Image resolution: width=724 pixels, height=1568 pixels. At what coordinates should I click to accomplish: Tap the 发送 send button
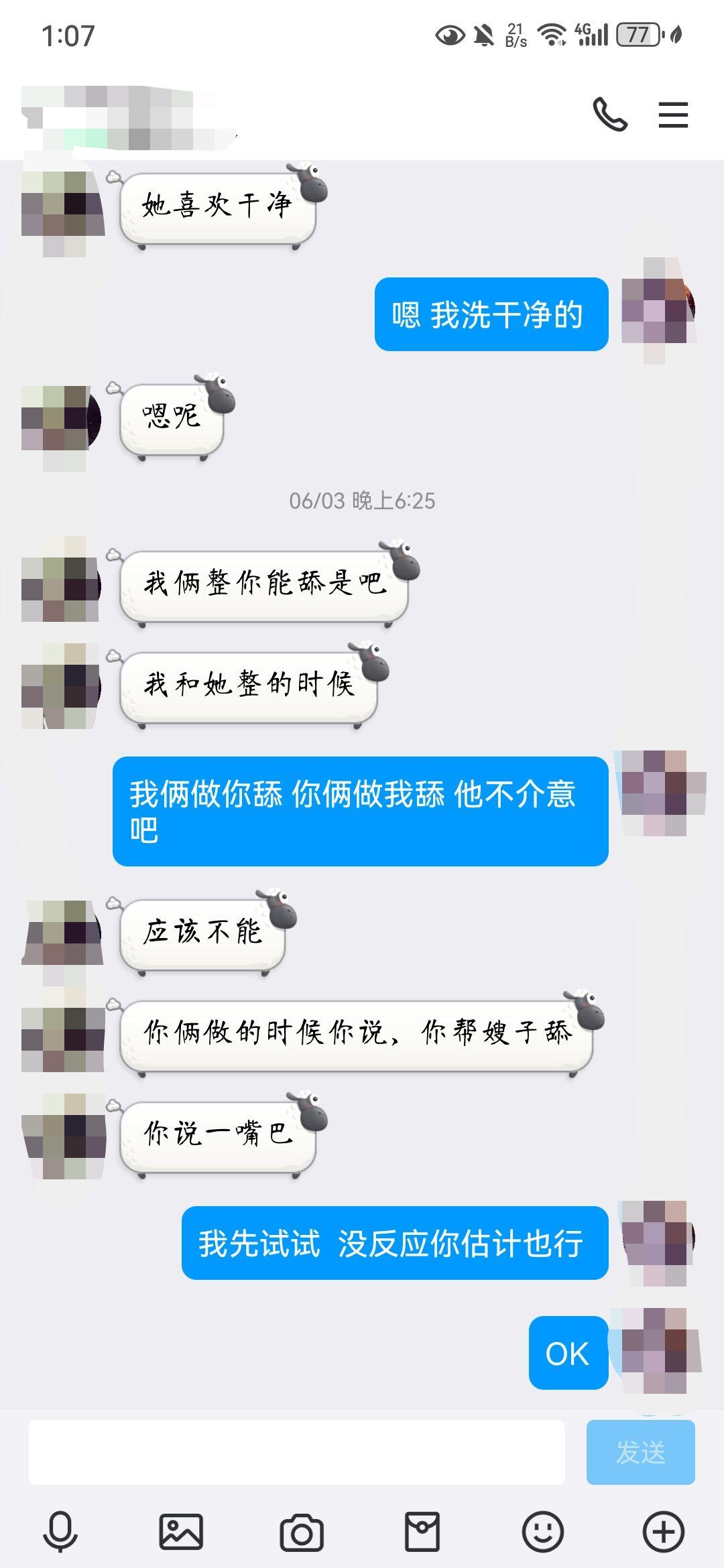[x=640, y=1452]
